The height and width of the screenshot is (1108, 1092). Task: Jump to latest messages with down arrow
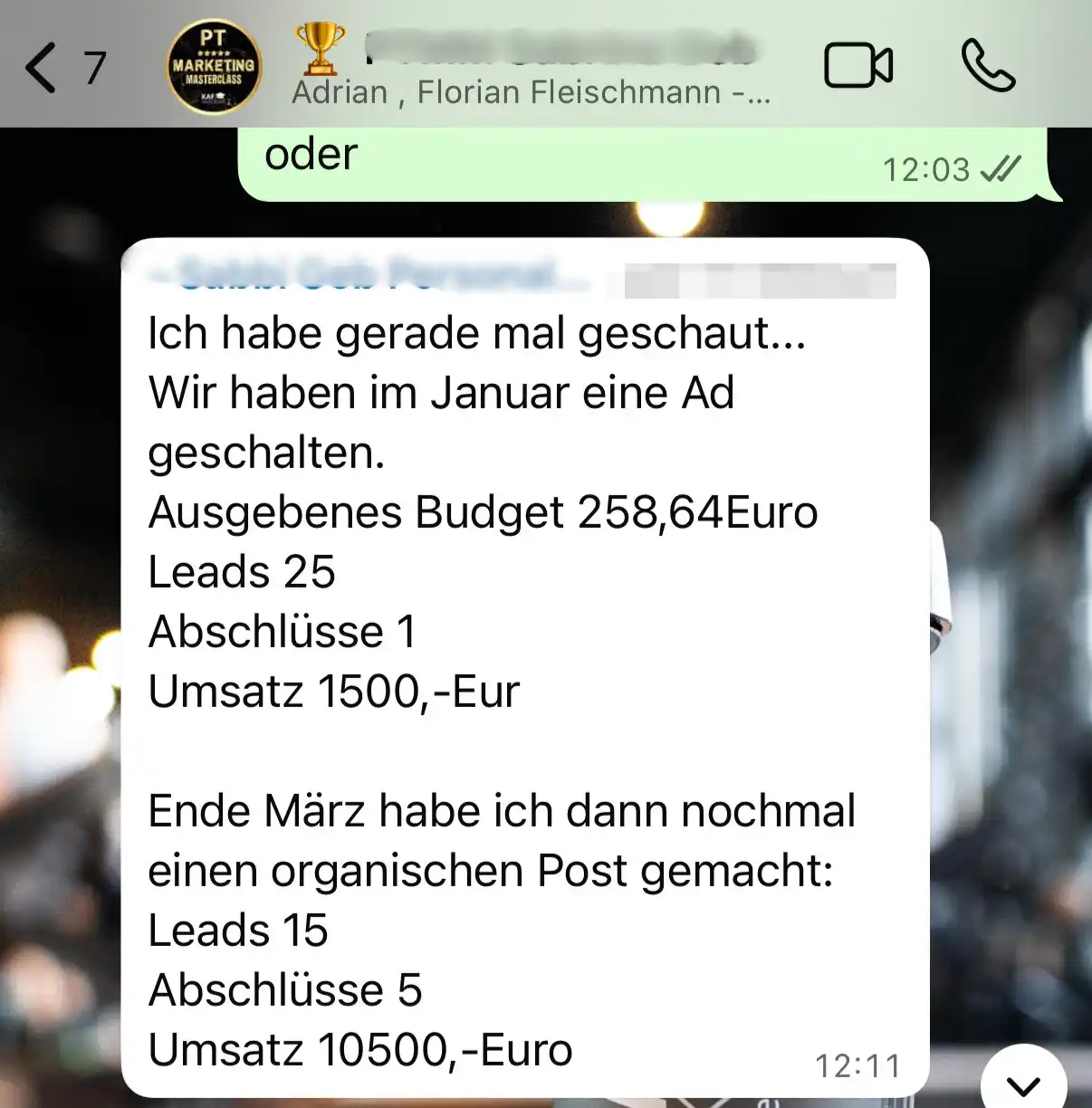[x=1023, y=1083]
